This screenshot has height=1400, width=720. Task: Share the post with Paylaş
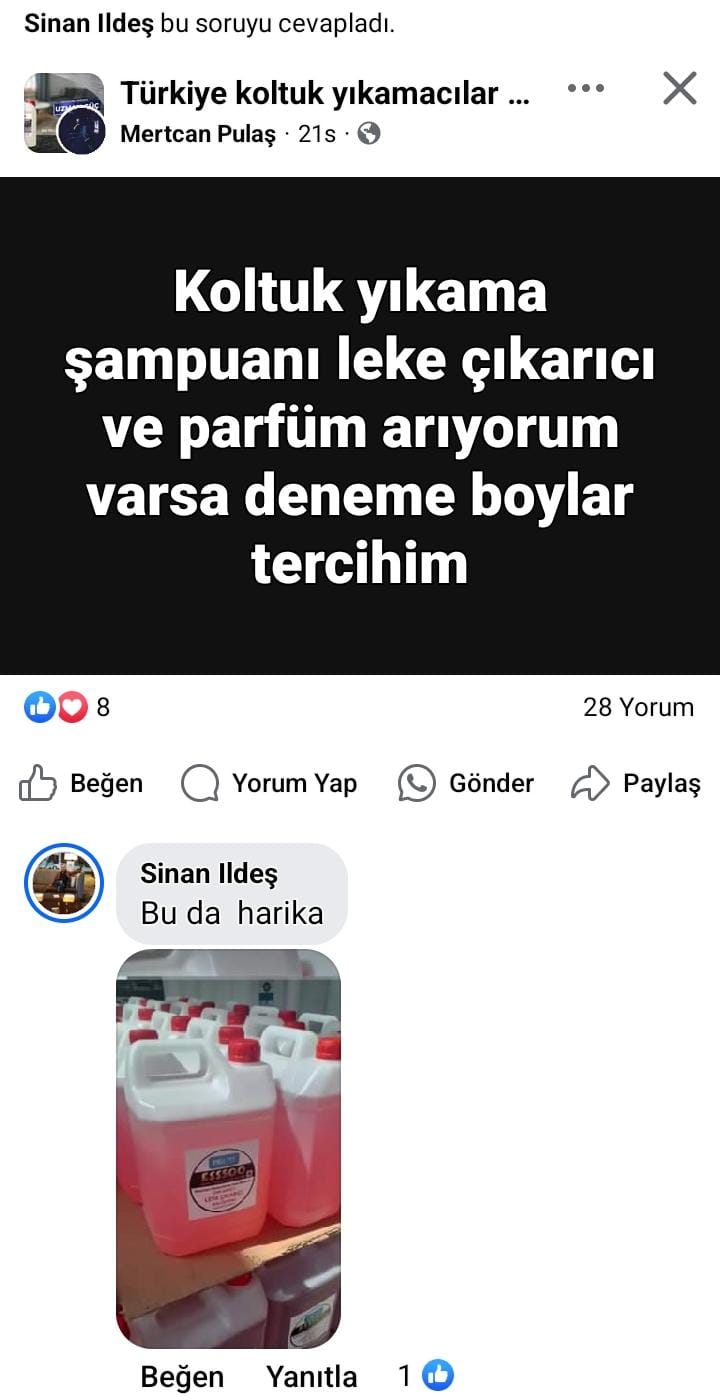point(635,783)
